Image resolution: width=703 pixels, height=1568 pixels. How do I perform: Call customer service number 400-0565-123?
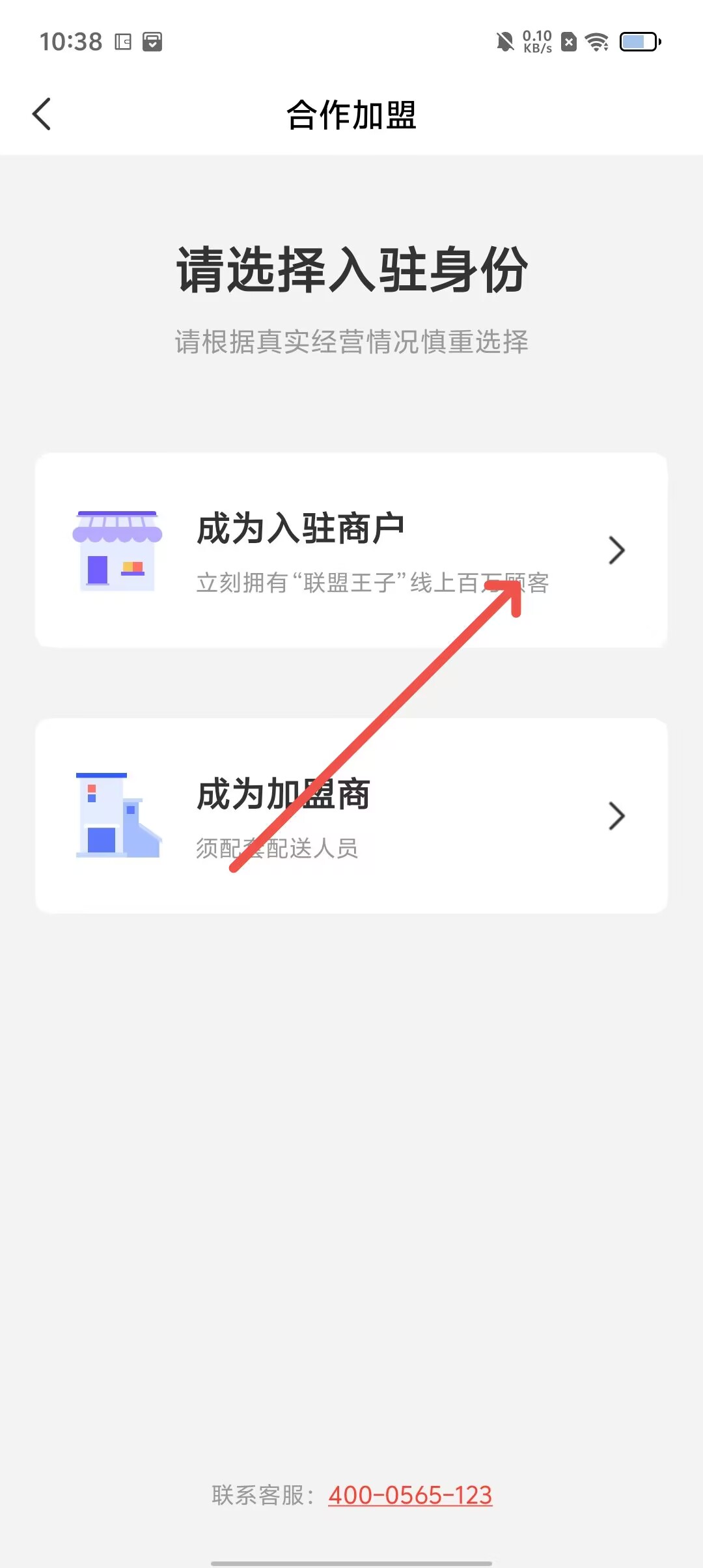(x=409, y=1495)
